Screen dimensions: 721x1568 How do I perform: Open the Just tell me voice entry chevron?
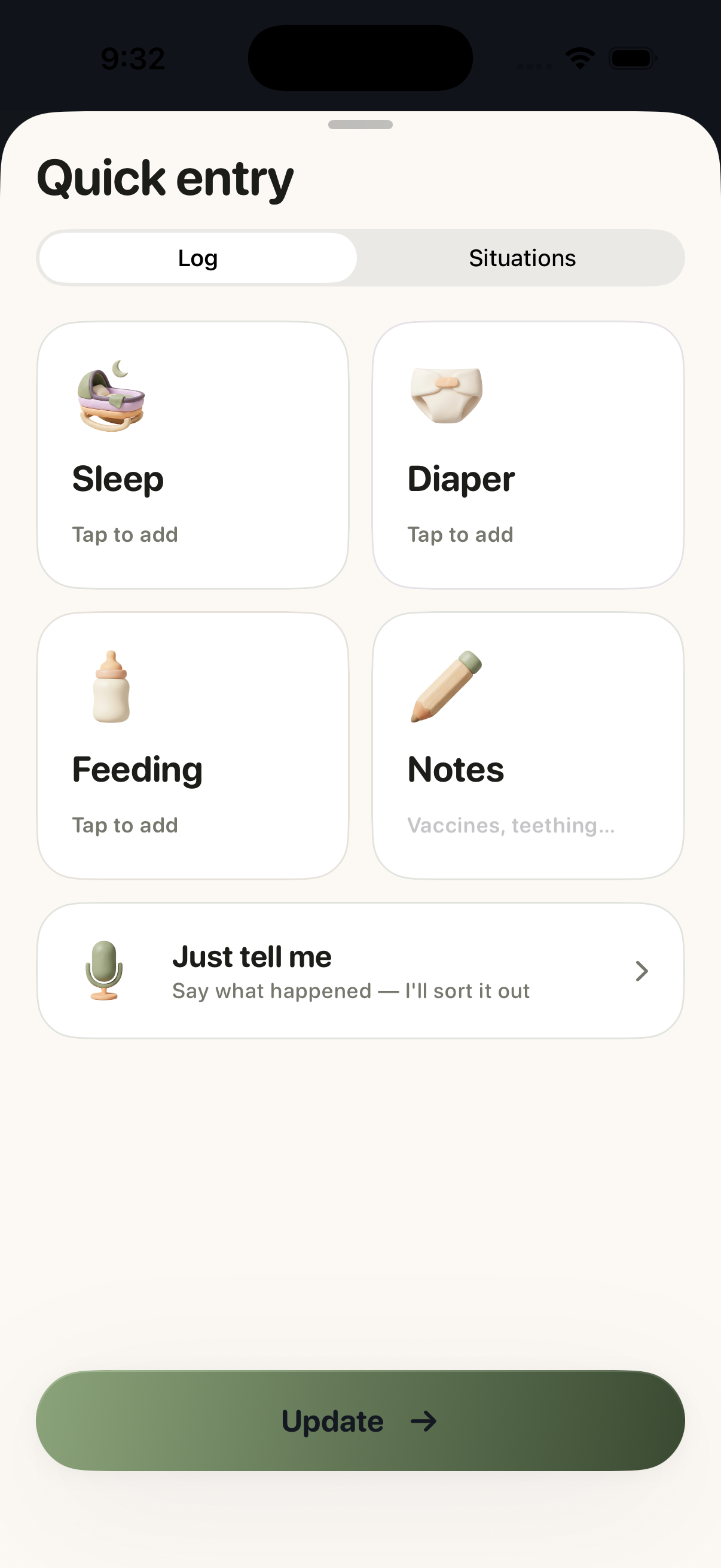[x=641, y=970]
